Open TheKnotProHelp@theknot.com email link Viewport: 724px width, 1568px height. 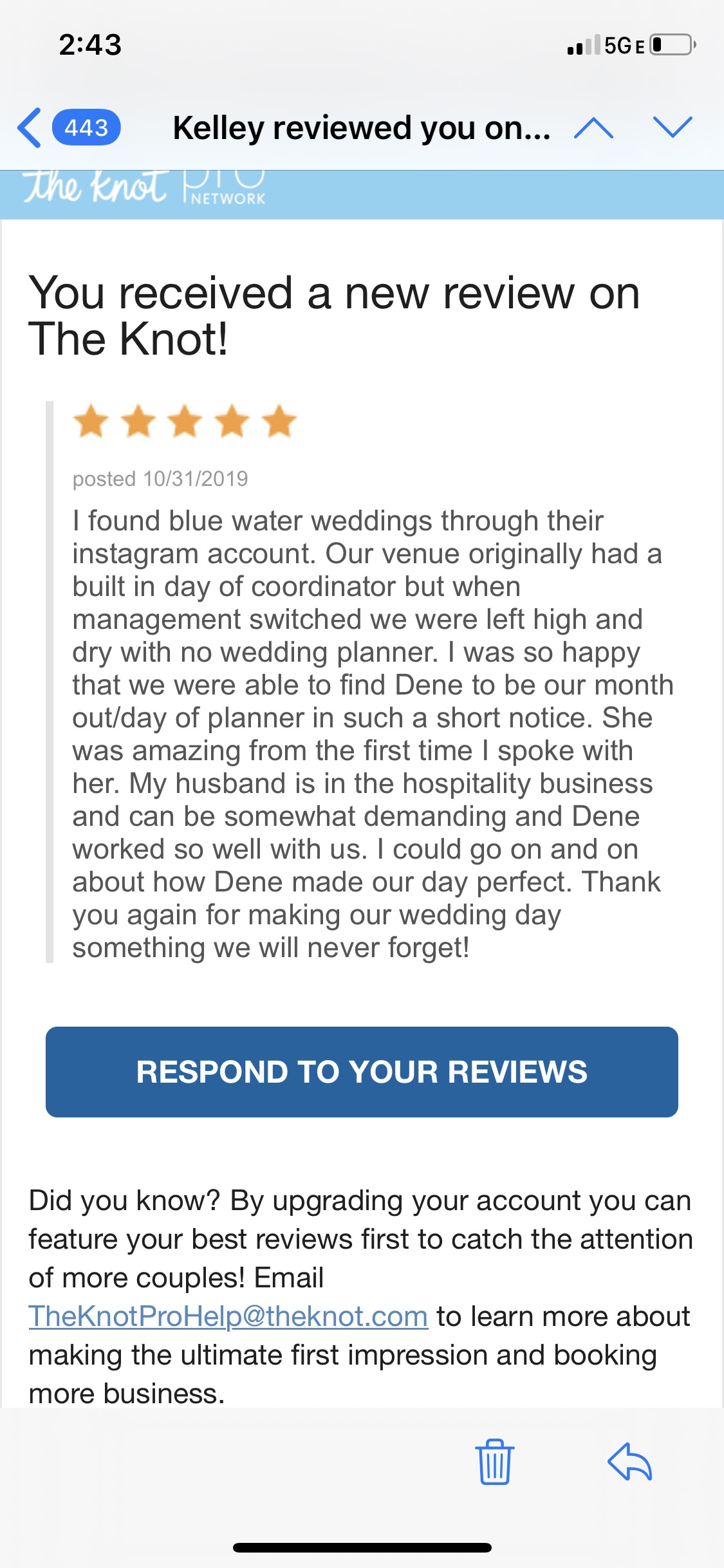pyautogui.click(x=228, y=1316)
